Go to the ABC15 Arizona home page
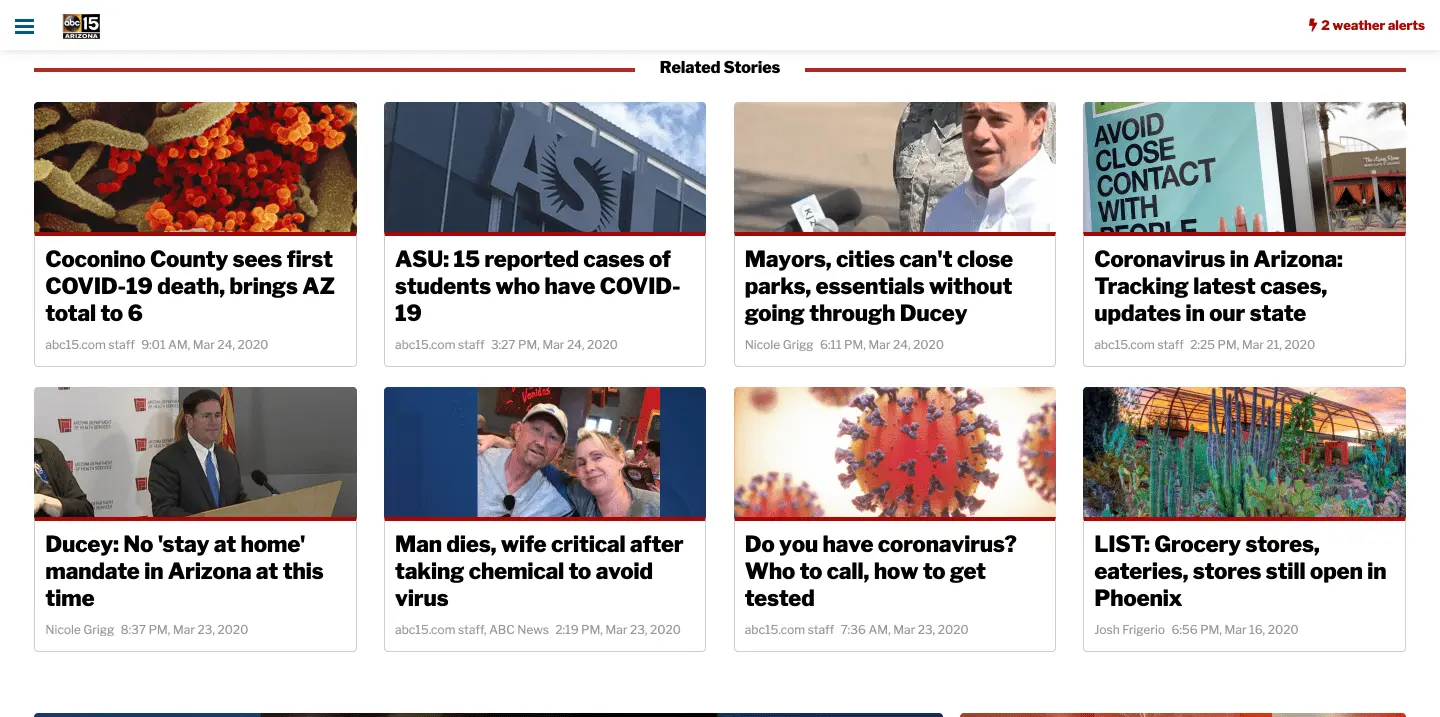This screenshot has height=717, width=1440. click(x=81, y=26)
